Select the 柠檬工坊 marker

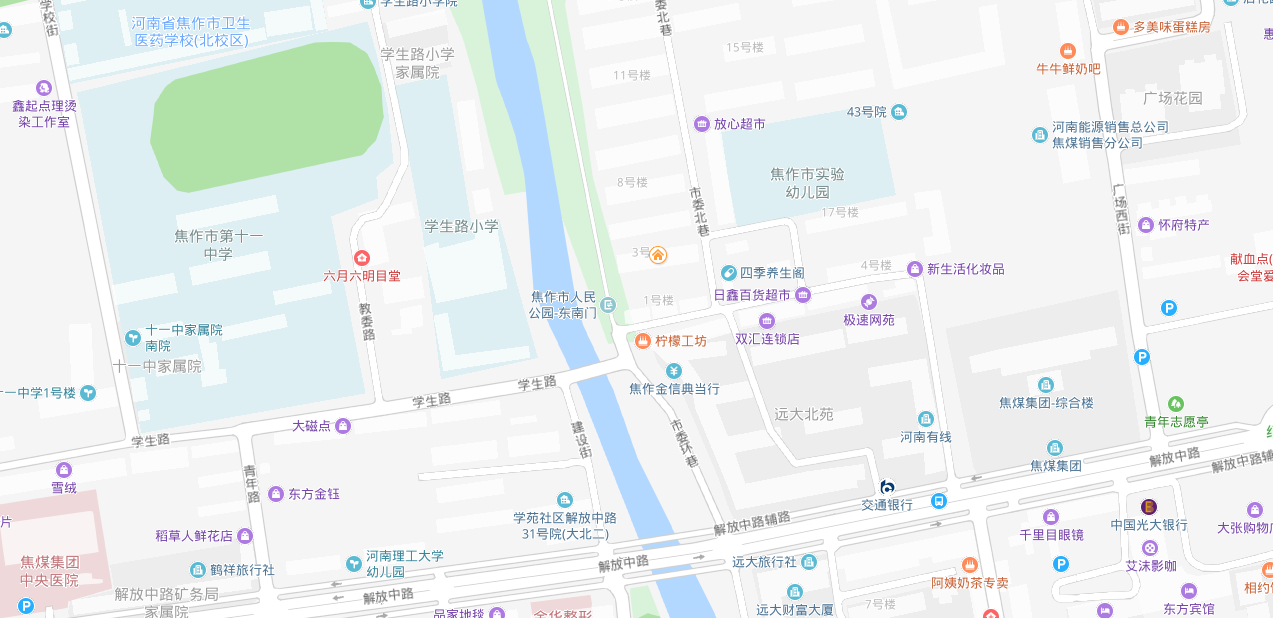(642, 341)
